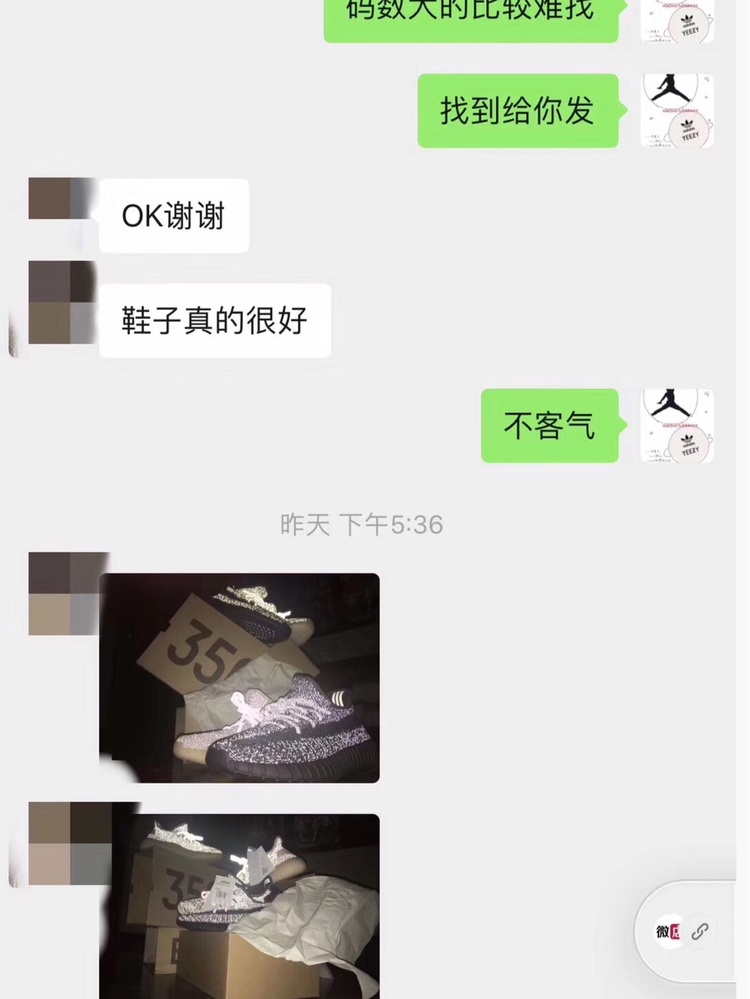Tap seller avatar beside 找到给你发 message
The image size is (750, 999).
(677, 111)
